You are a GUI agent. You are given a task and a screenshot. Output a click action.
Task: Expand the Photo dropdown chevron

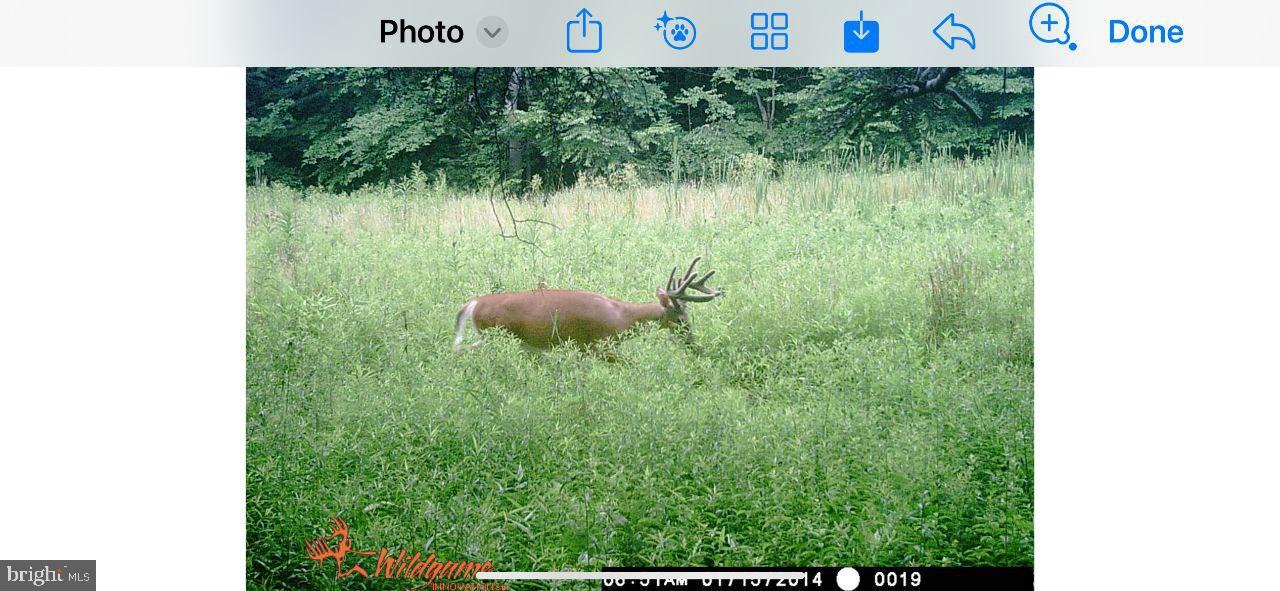tap(492, 32)
